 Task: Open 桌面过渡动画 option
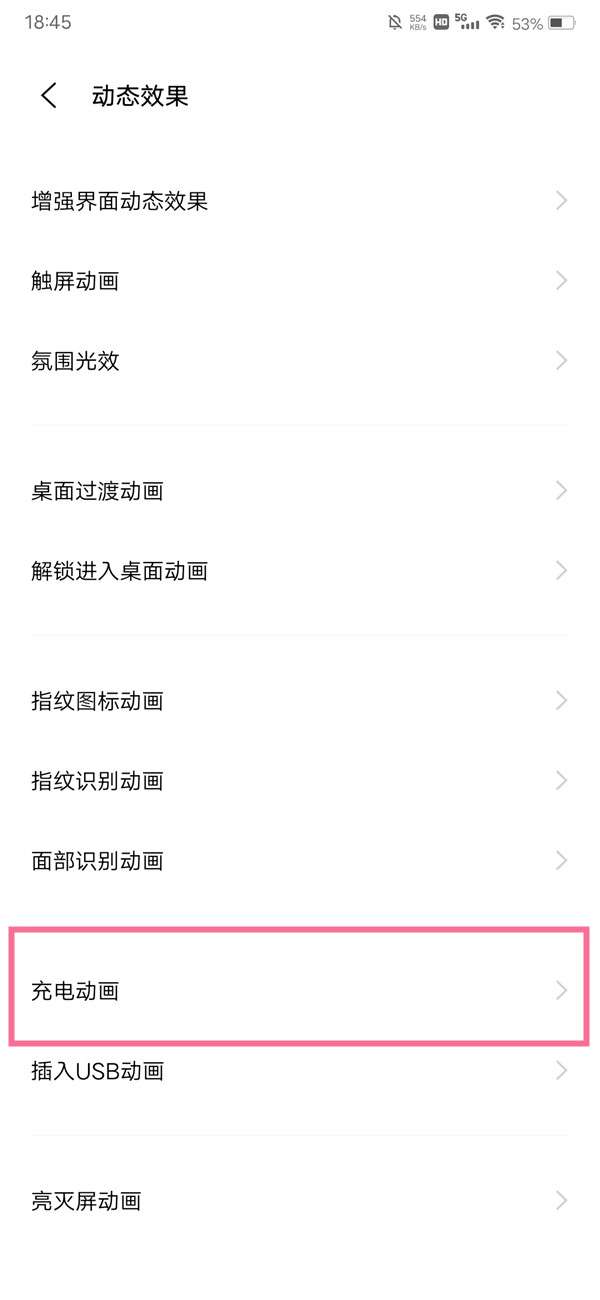click(300, 491)
